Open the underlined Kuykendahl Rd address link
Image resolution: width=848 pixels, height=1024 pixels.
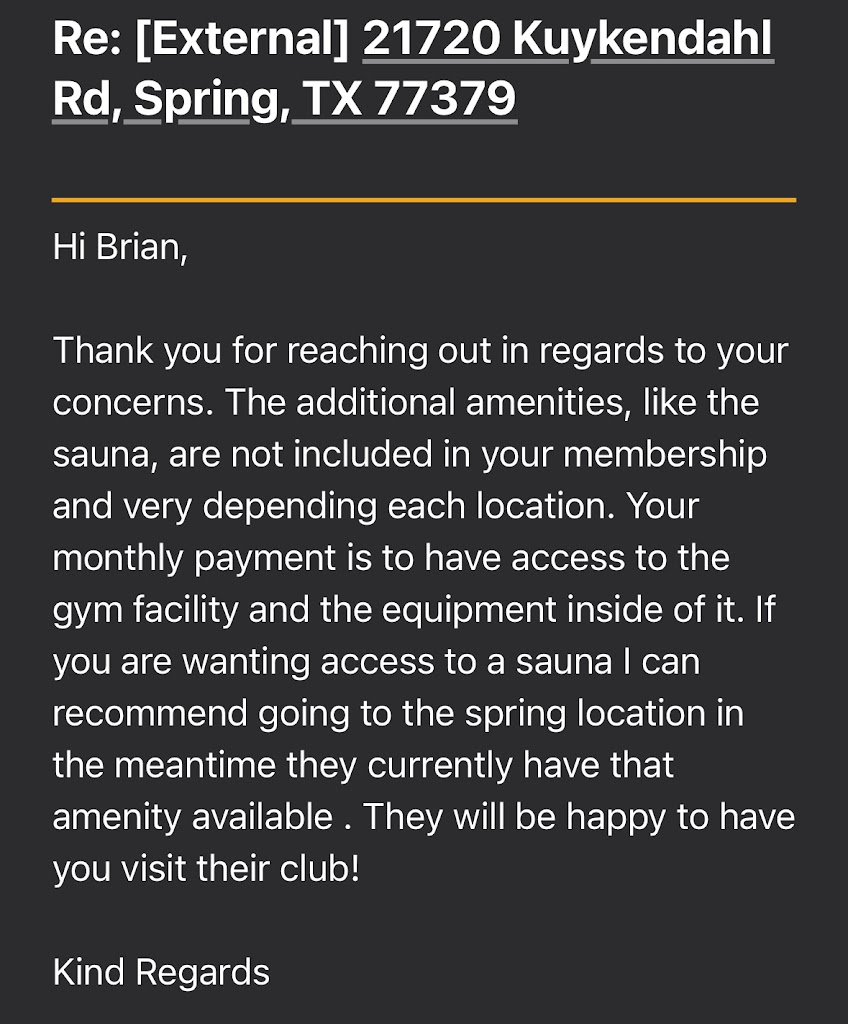coord(567,40)
